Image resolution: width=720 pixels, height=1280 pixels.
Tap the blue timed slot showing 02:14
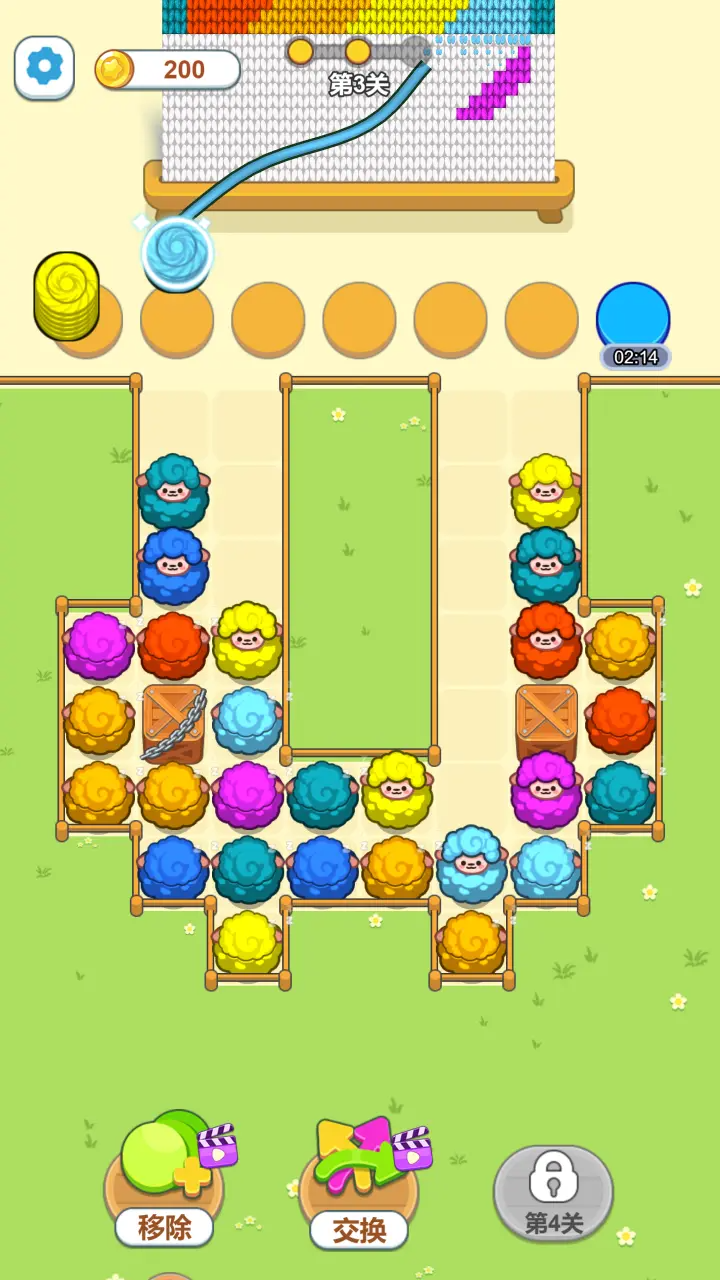click(x=633, y=318)
